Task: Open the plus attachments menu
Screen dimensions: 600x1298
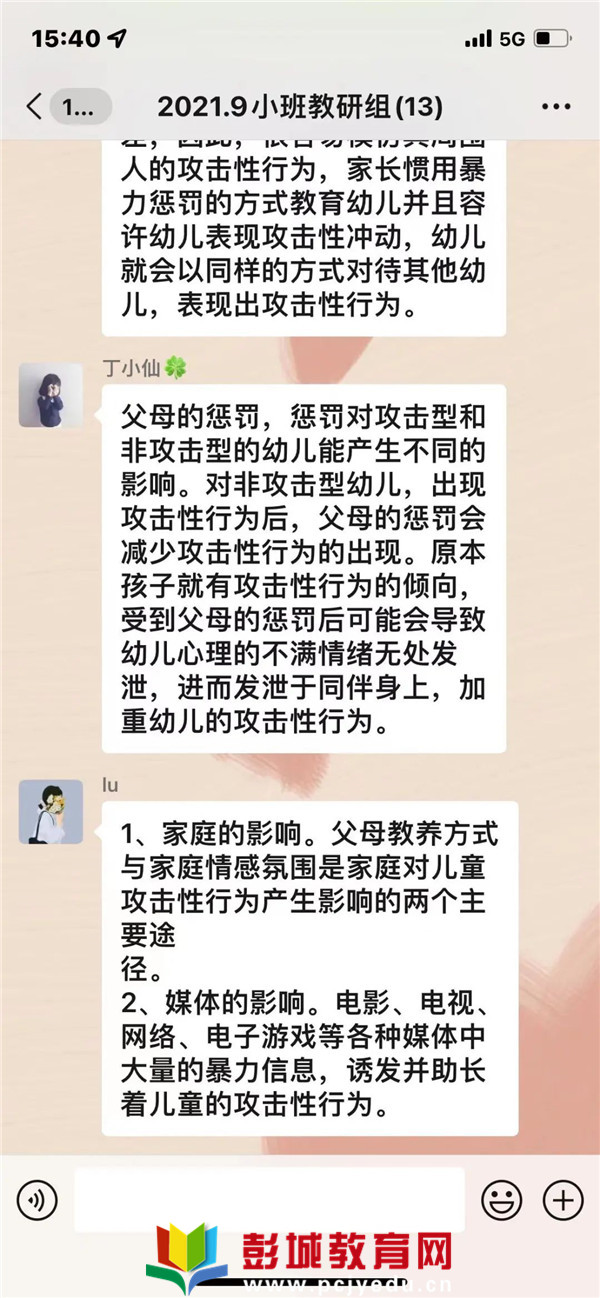Action: tap(562, 1198)
